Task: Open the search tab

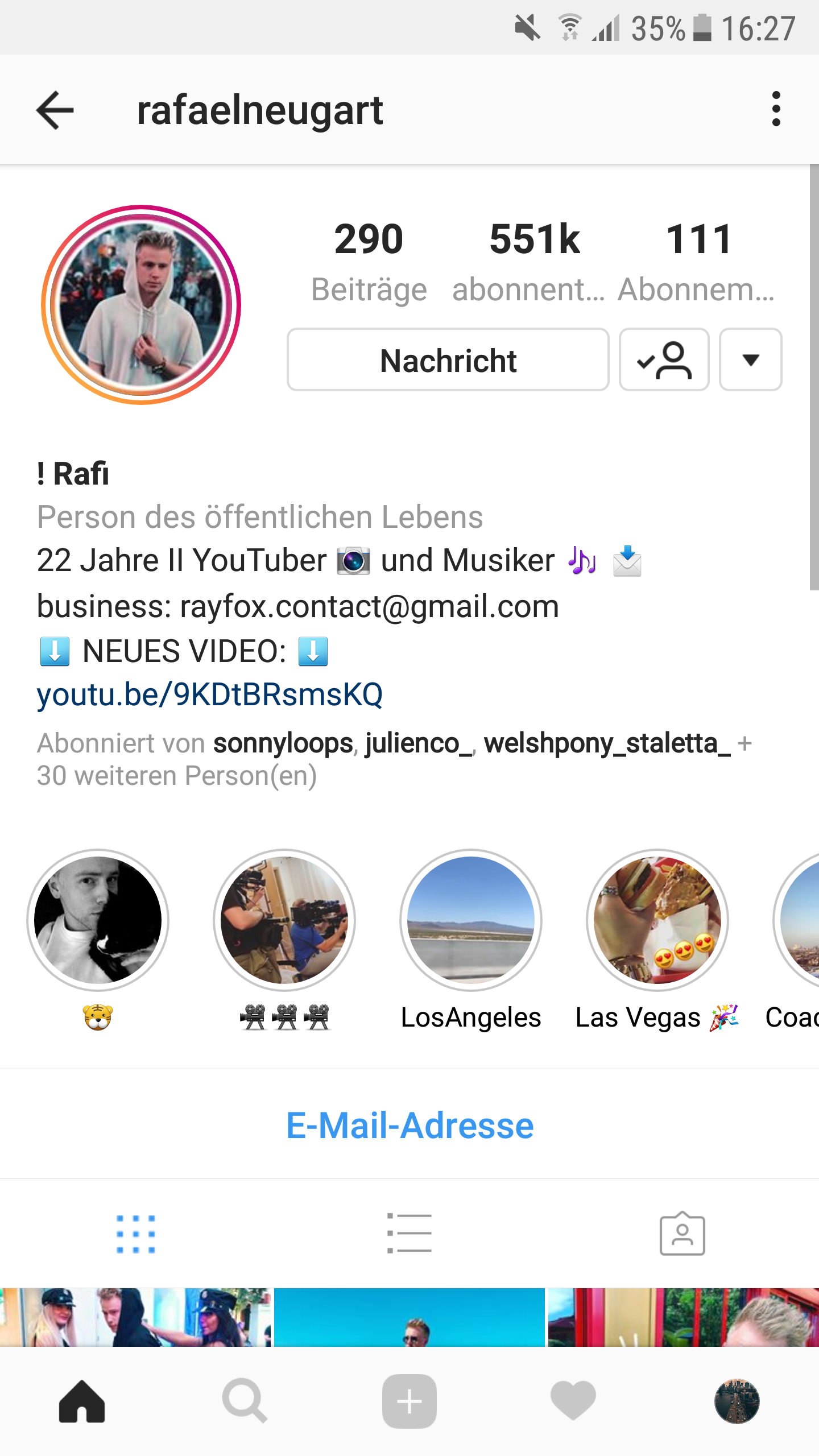Action: point(245,1401)
